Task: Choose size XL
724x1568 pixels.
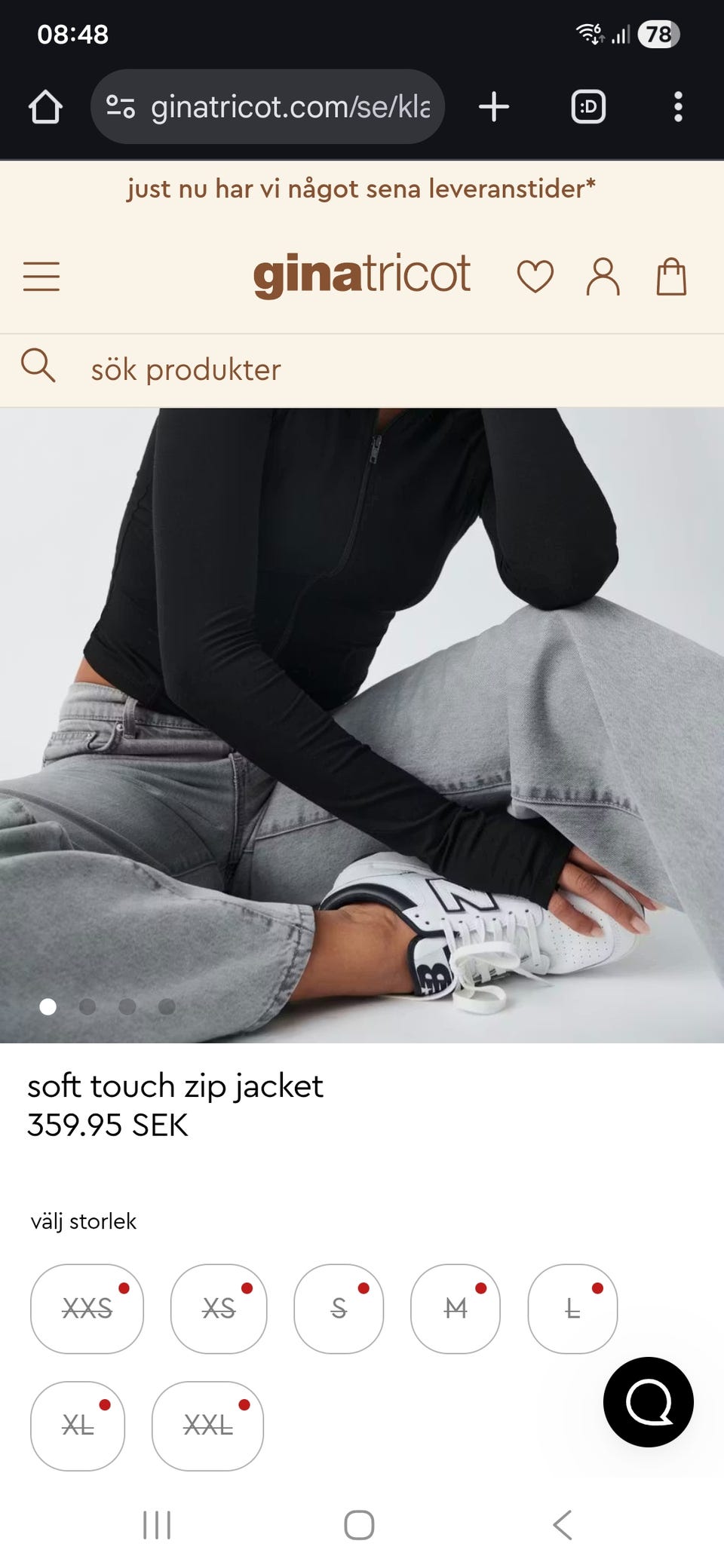Action: click(78, 1426)
